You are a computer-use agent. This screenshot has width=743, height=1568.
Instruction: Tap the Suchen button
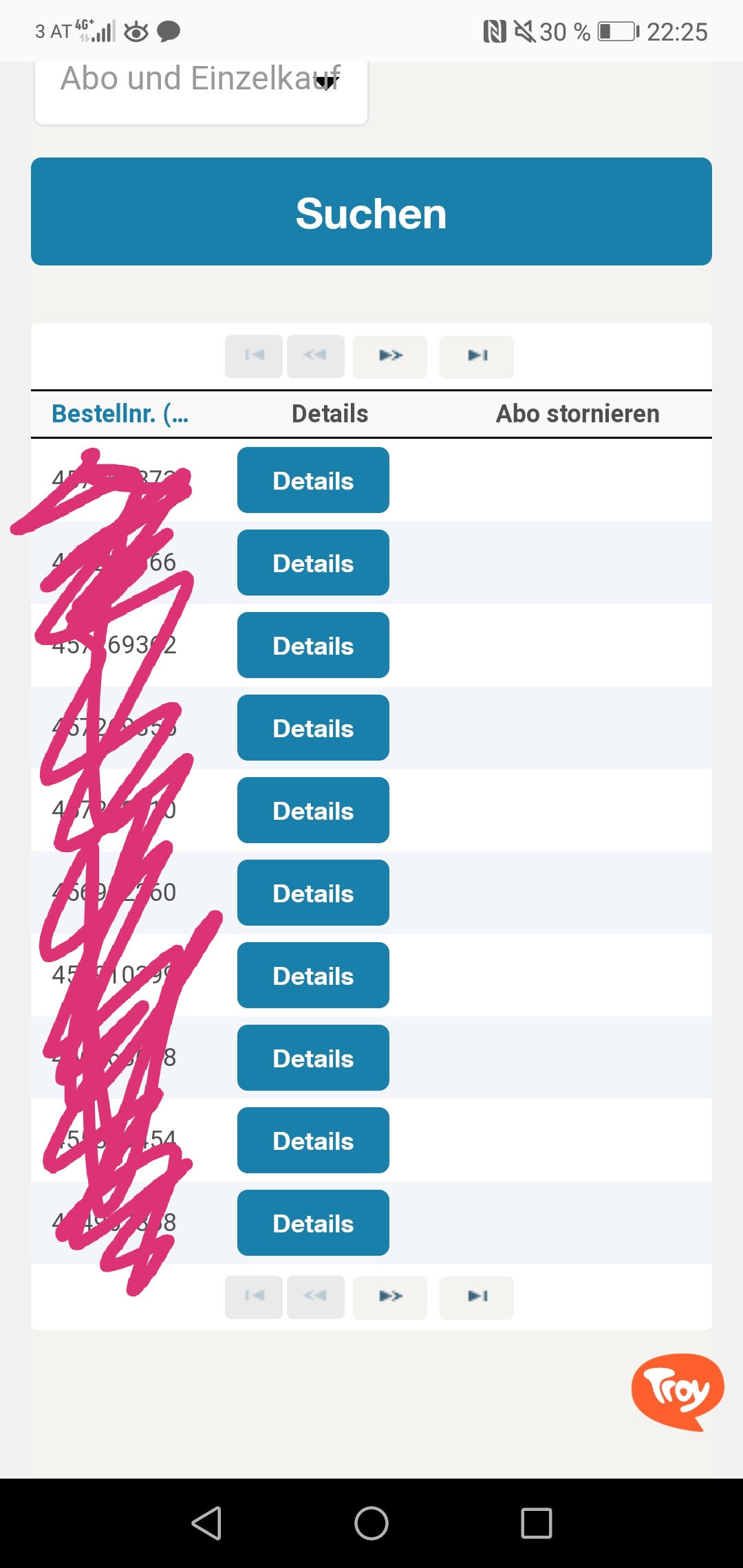click(371, 212)
